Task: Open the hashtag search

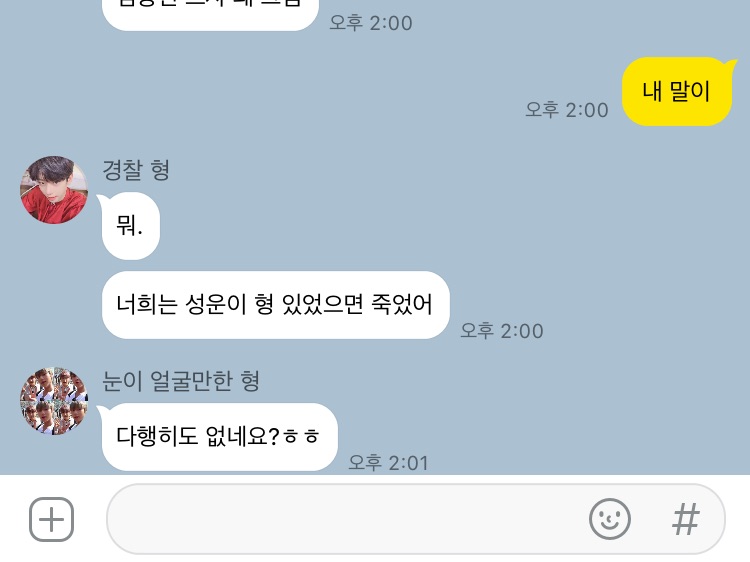Action: 685,519
